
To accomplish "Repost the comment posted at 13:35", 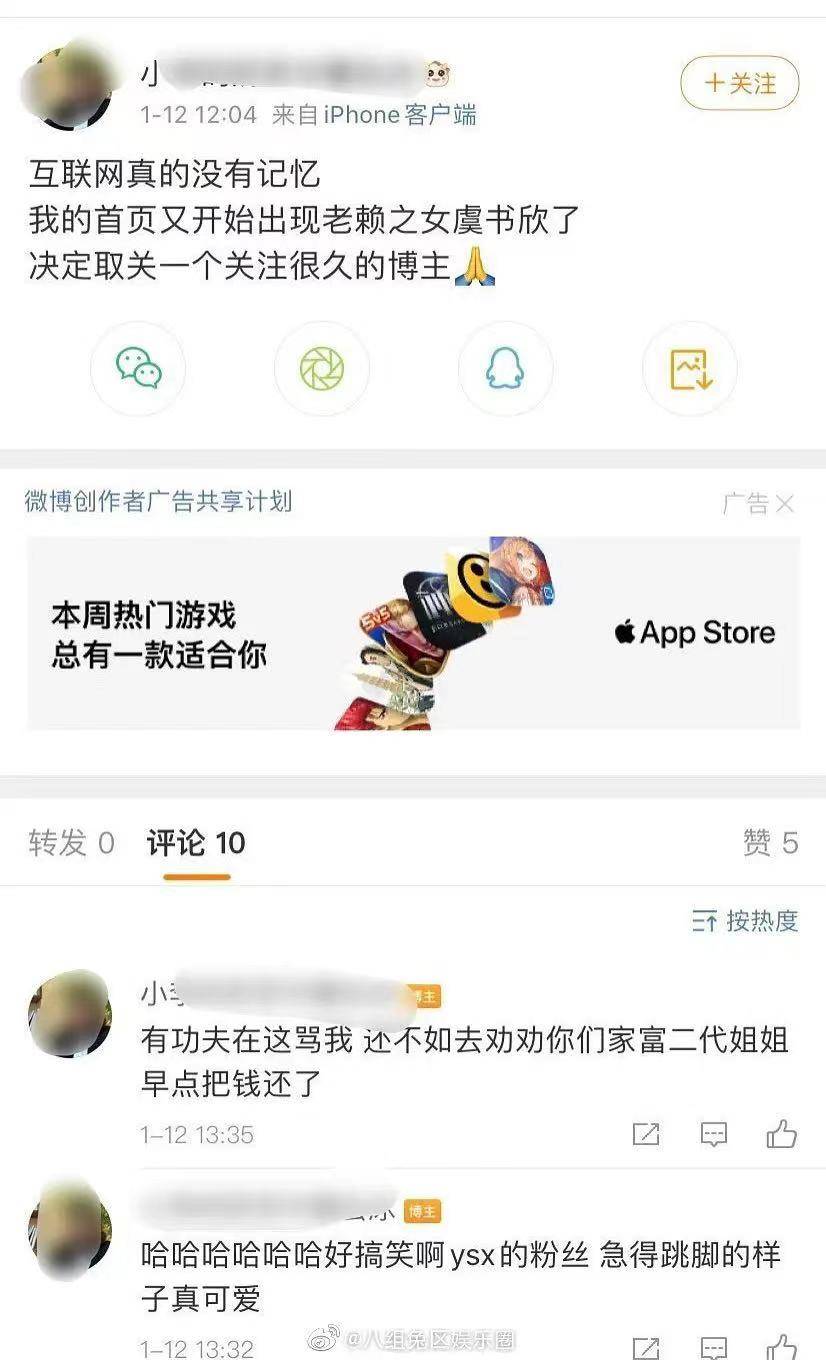I will pos(646,1134).
